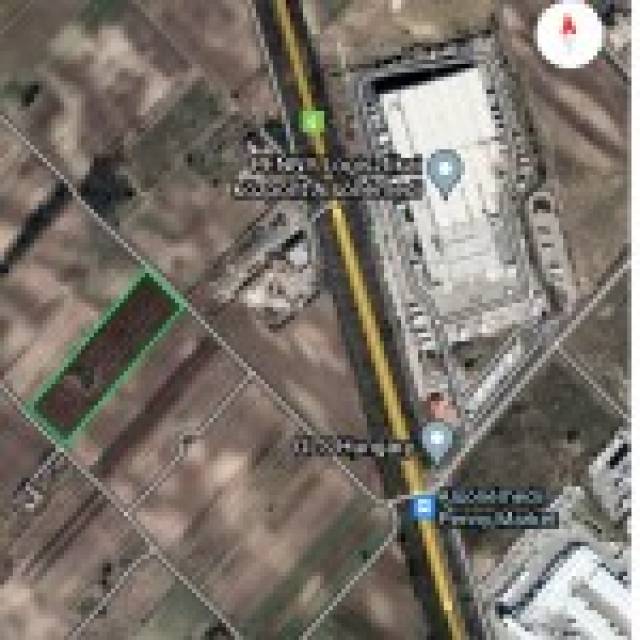Tap the compass to reset map north
This screenshot has height=640, width=640.
coord(569,35)
